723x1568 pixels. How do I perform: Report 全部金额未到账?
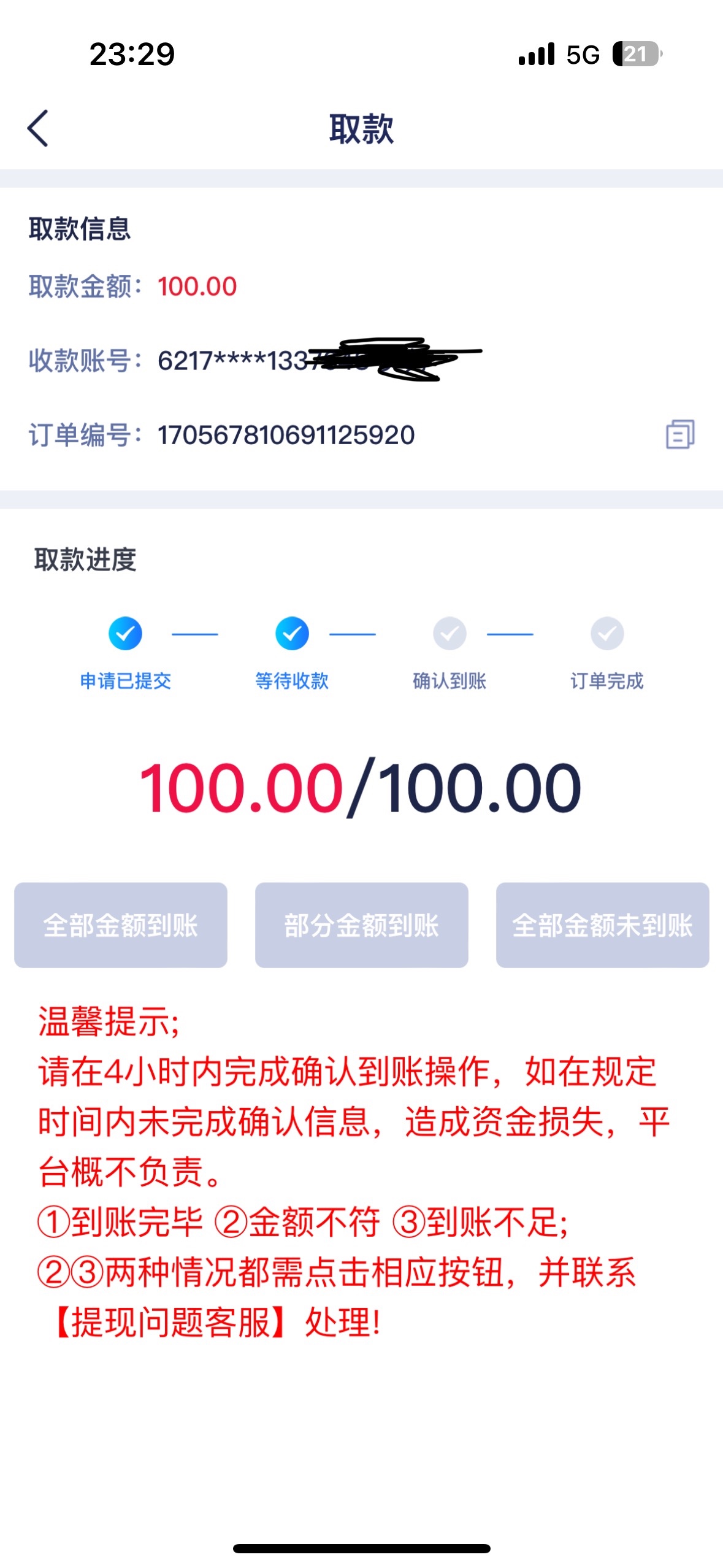[x=602, y=924]
